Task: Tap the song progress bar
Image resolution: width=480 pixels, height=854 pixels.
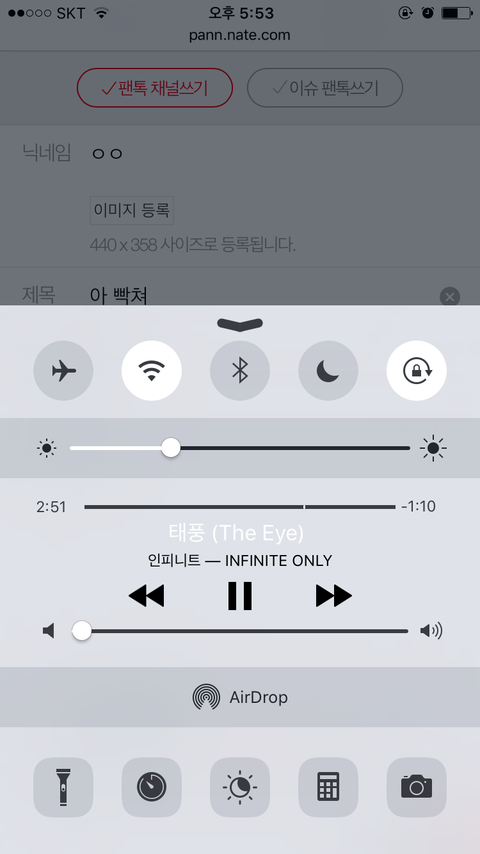Action: click(x=240, y=507)
